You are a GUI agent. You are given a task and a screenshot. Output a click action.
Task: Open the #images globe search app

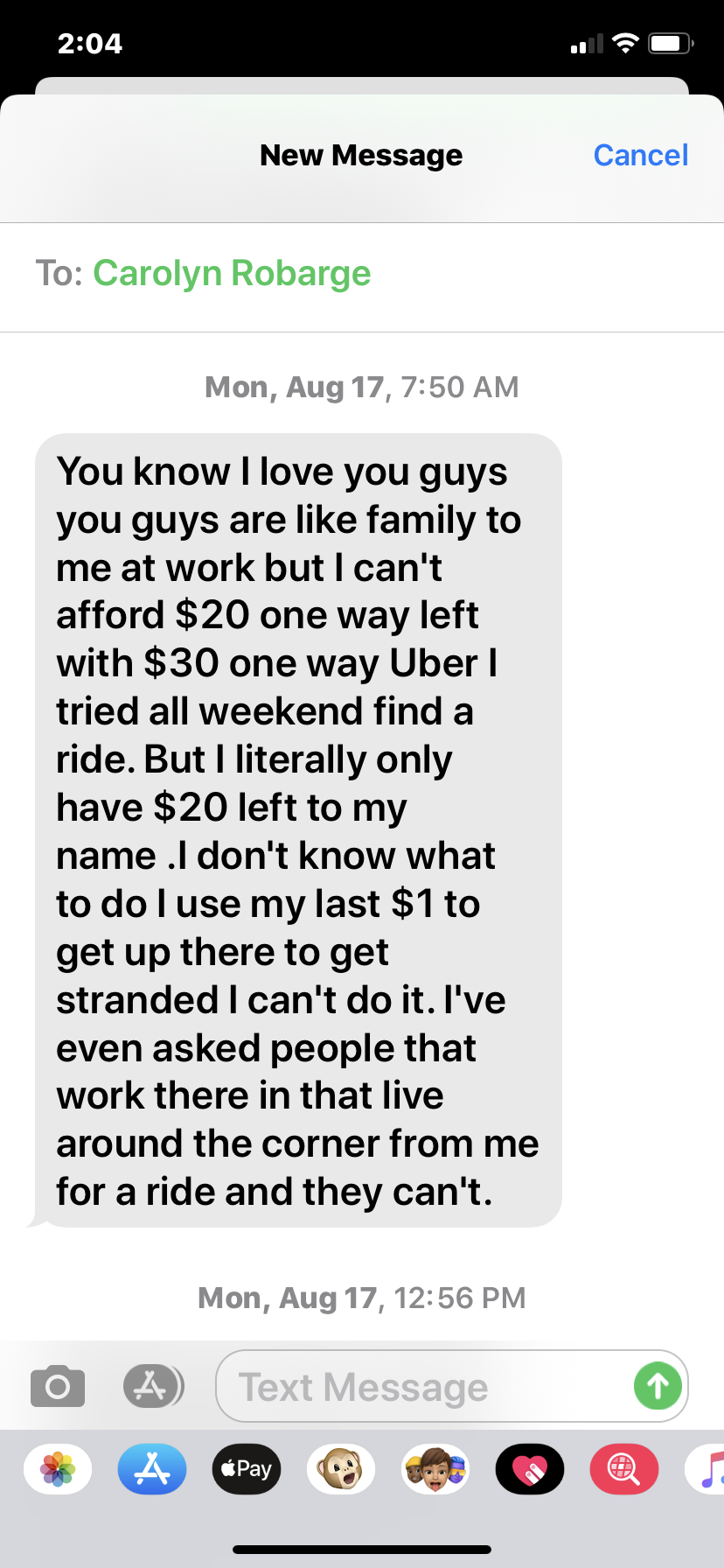pyautogui.click(x=624, y=1469)
